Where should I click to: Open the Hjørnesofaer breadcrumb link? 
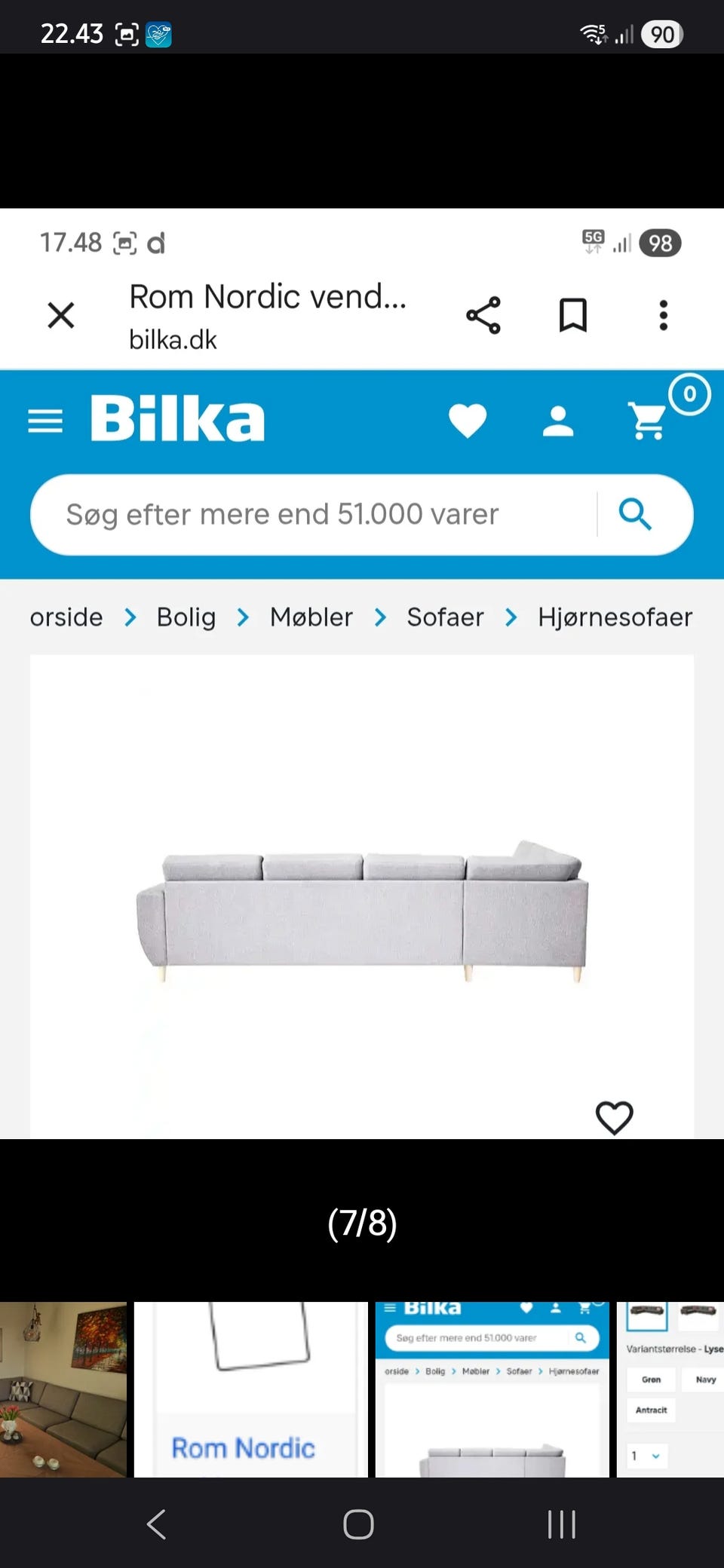click(615, 617)
